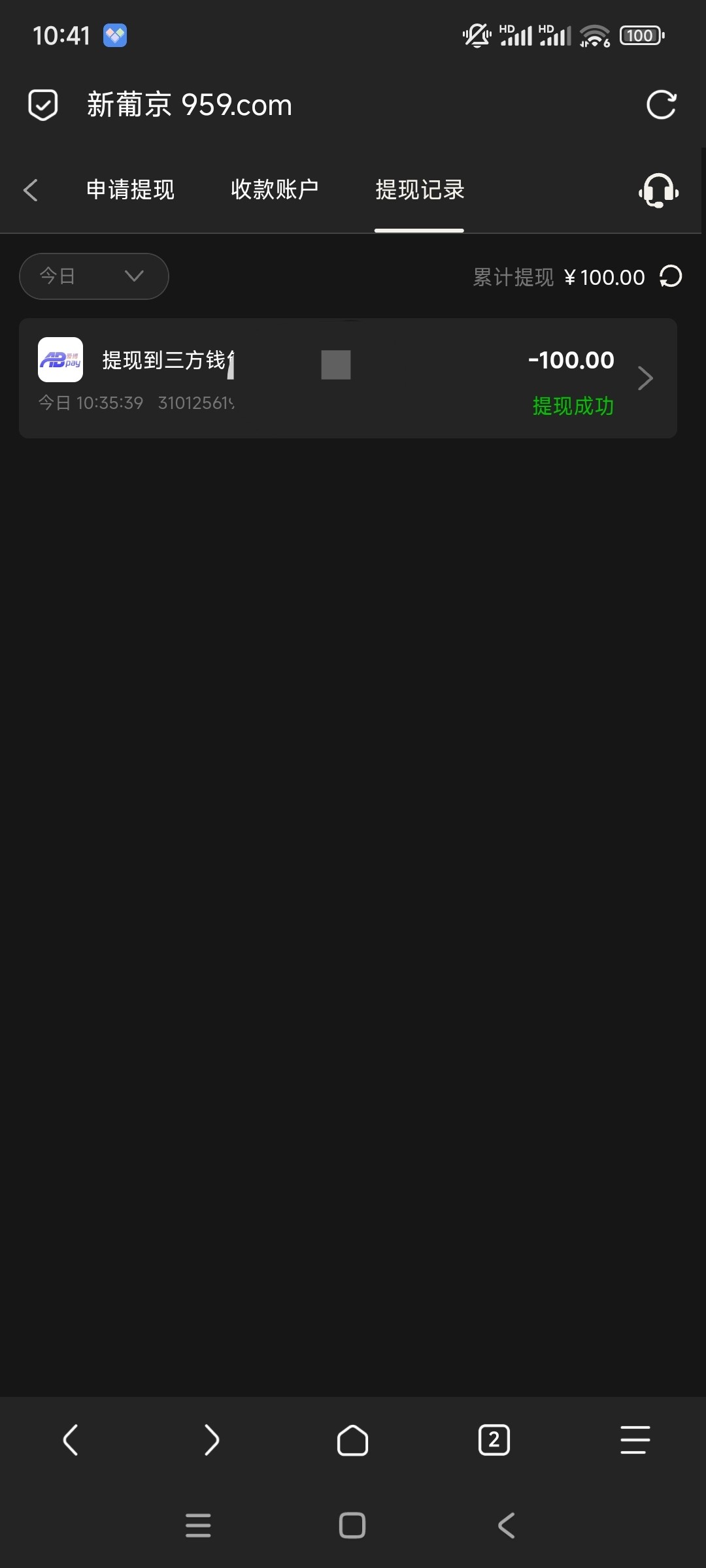706x1568 pixels.
Task: Open the browser menu
Action: tap(635, 1440)
